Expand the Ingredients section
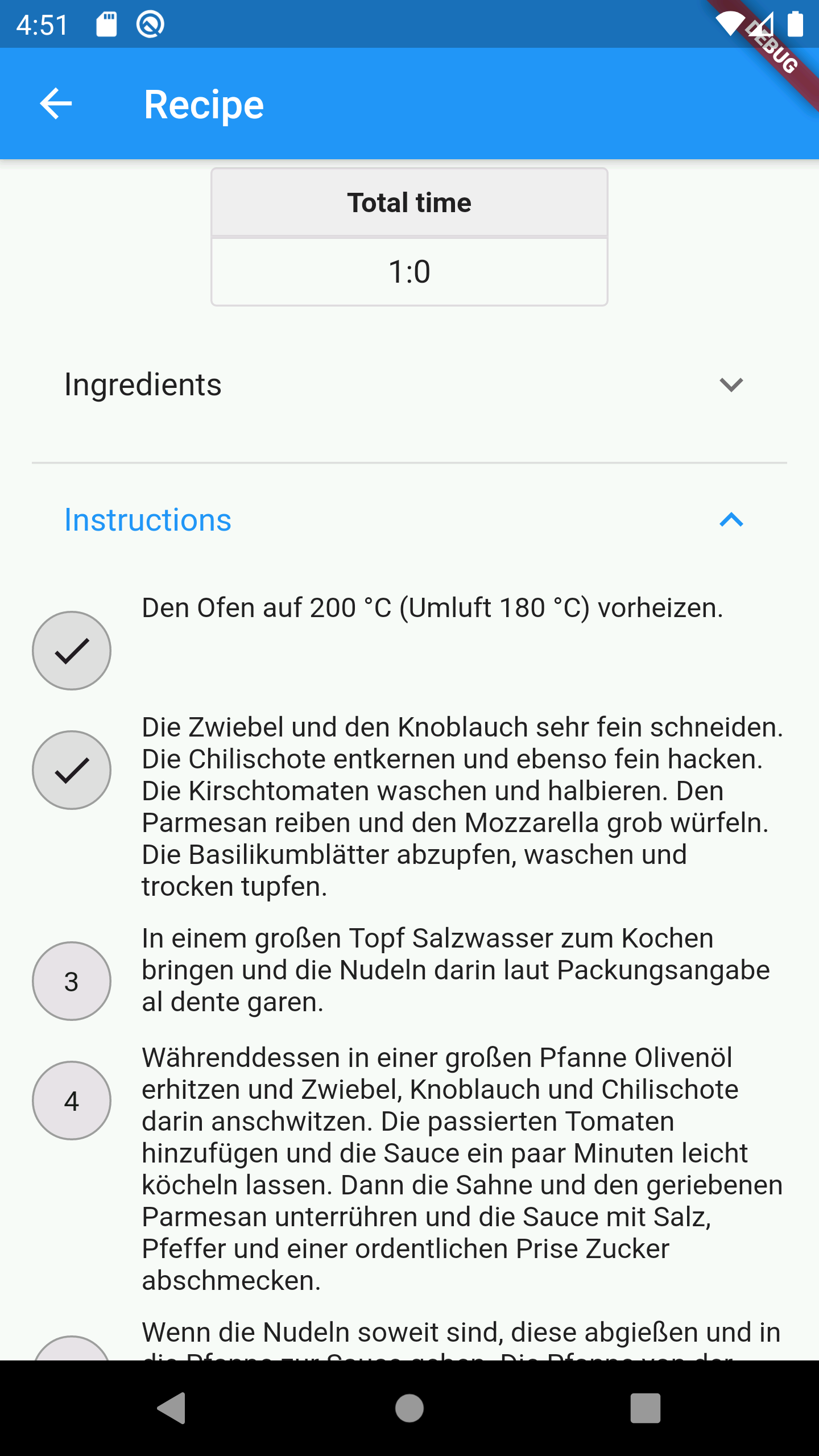Viewport: 819px width, 1456px height. click(409, 385)
